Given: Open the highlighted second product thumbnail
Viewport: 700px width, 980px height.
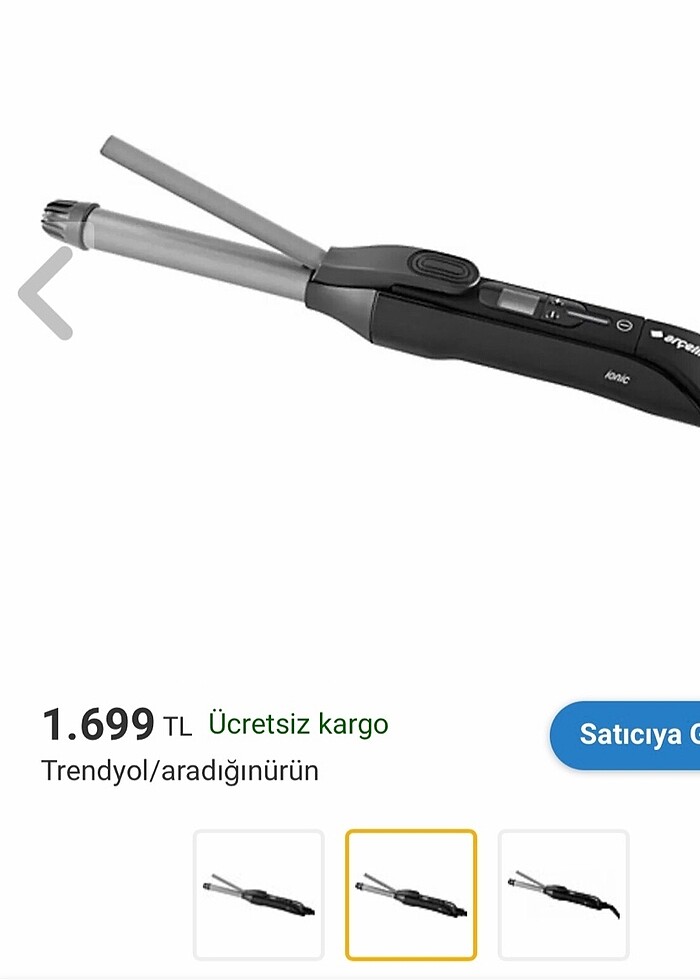Looking at the screenshot, I should [411, 894].
